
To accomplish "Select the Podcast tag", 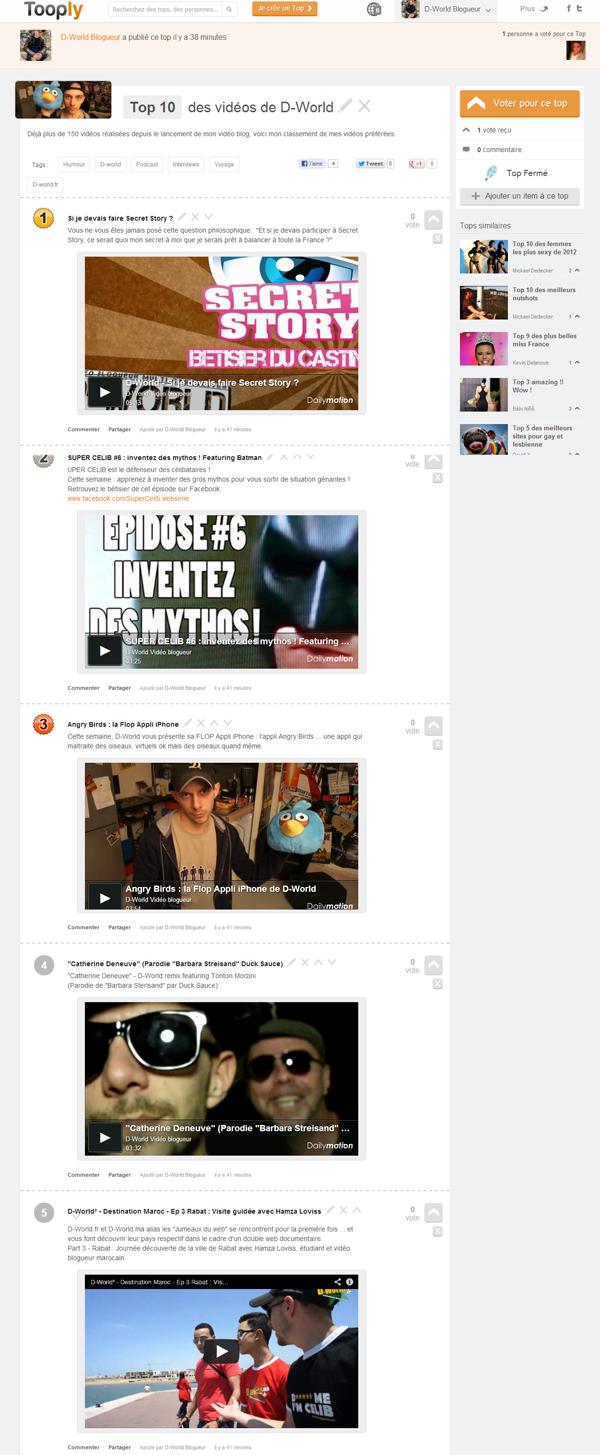I will 147,164.
